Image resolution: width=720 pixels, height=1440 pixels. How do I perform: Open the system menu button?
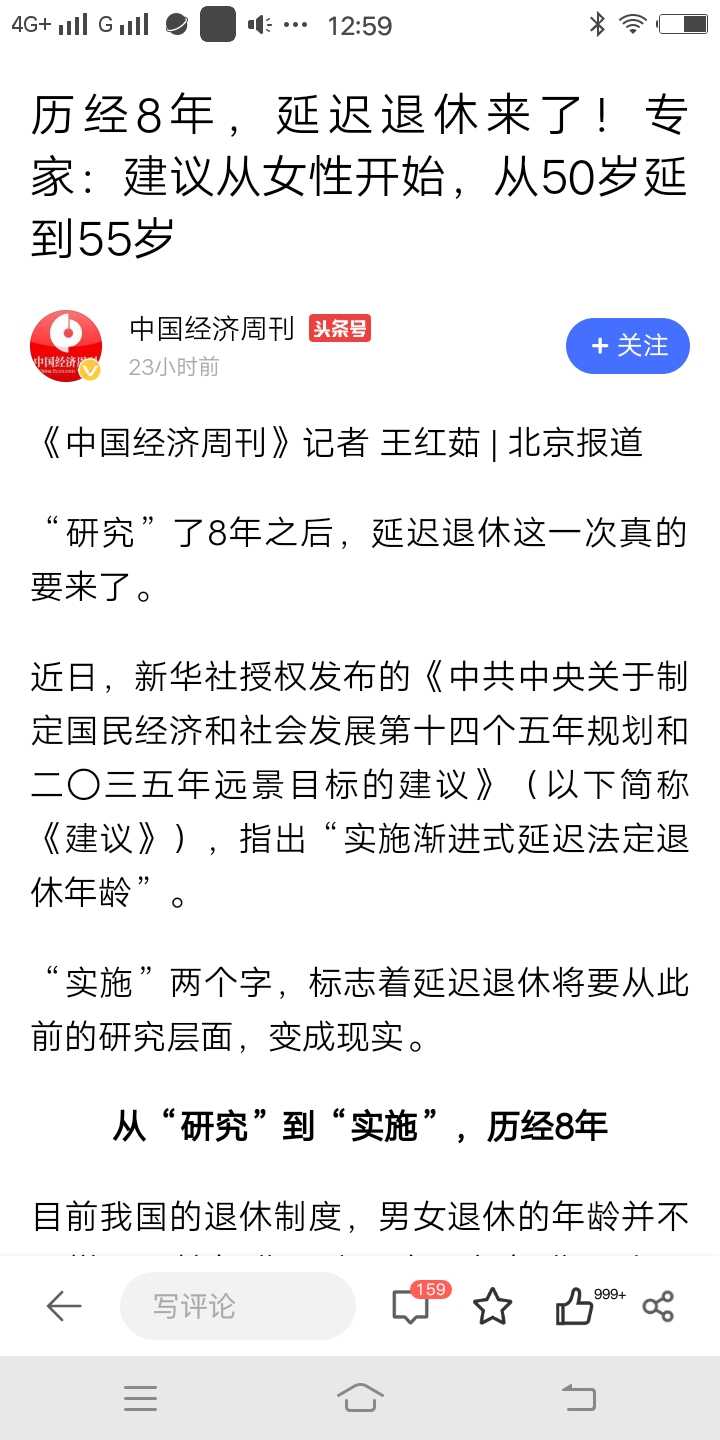pyautogui.click(x=140, y=1398)
